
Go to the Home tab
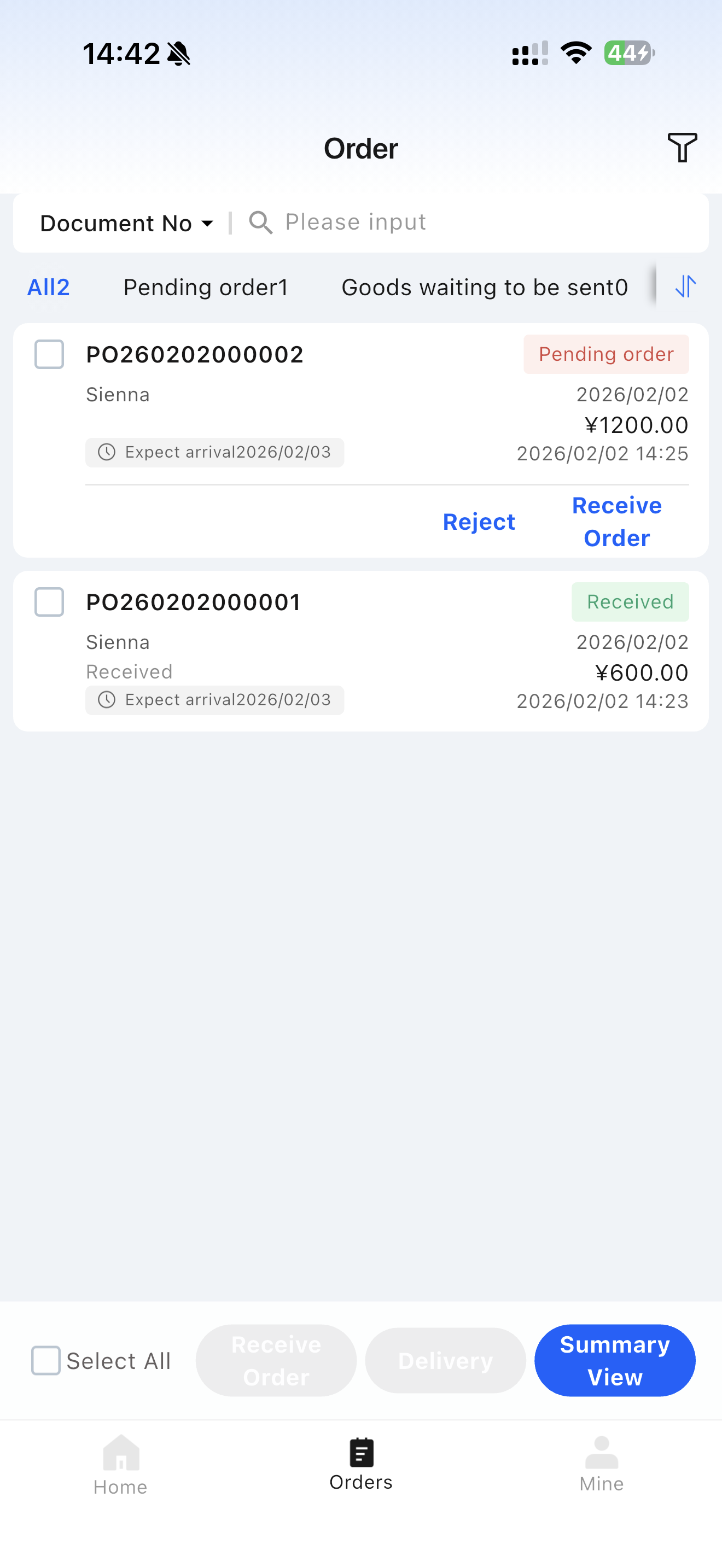[120, 1465]
